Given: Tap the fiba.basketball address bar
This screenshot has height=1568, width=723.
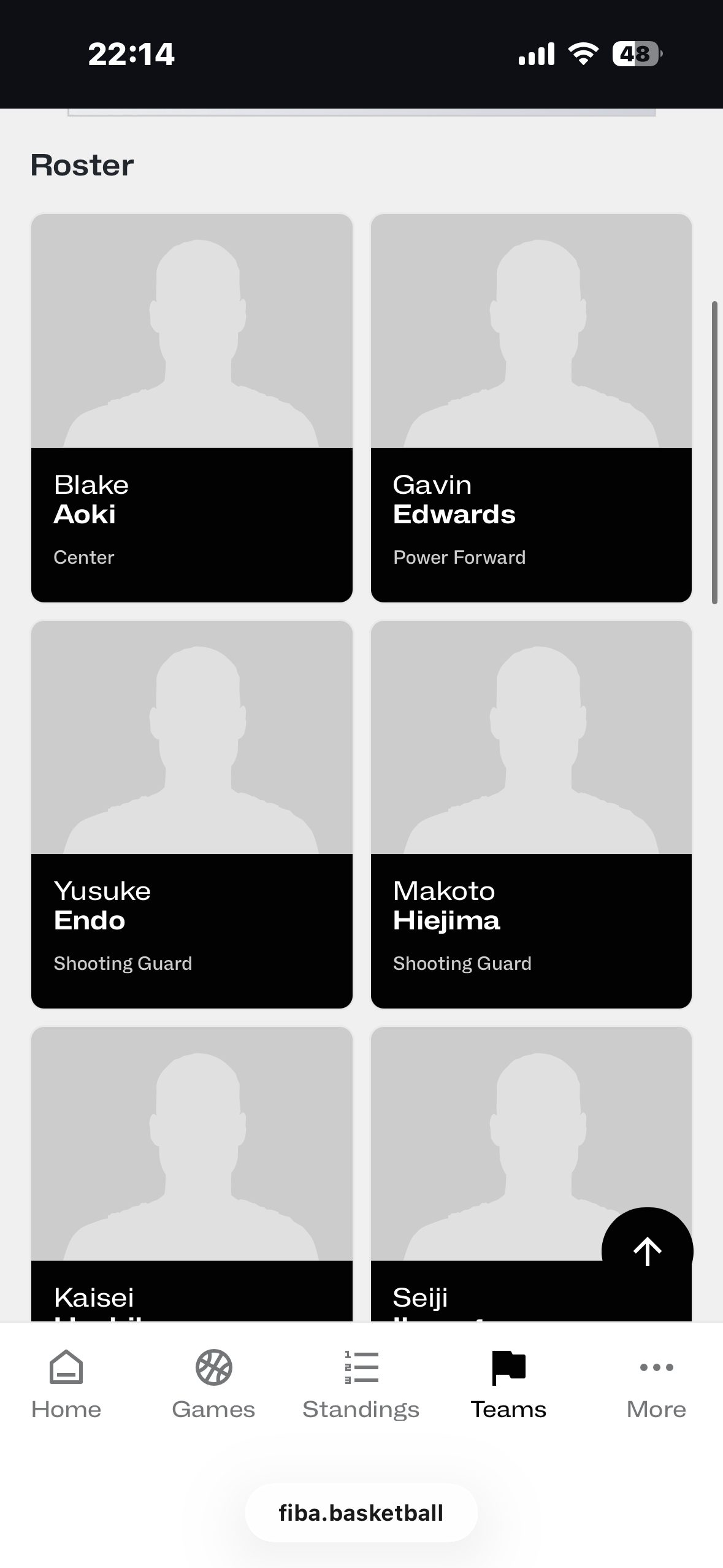Looking at the screenshot, I should [361, 1513].
